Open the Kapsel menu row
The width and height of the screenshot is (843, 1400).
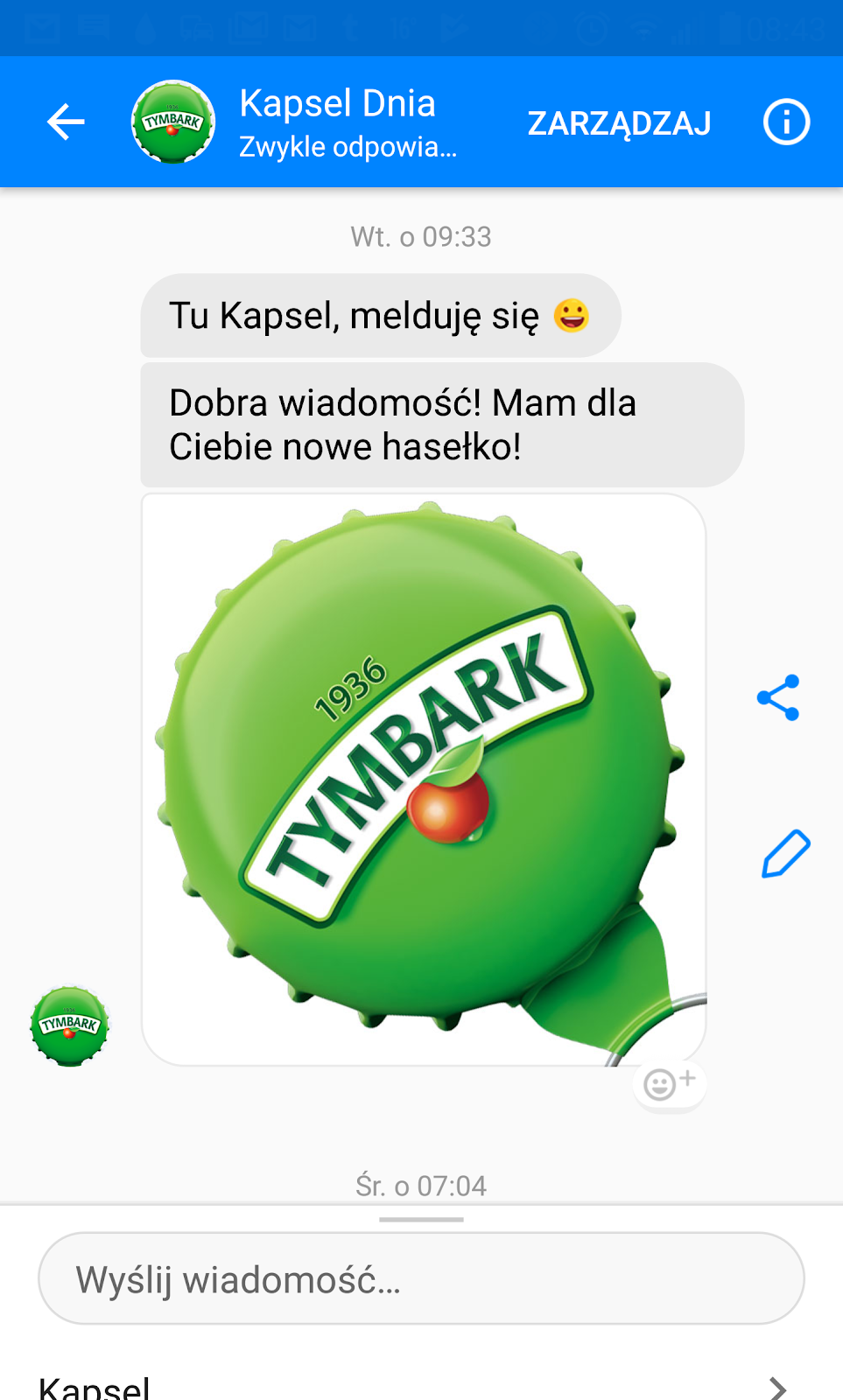coord(421,1386)
